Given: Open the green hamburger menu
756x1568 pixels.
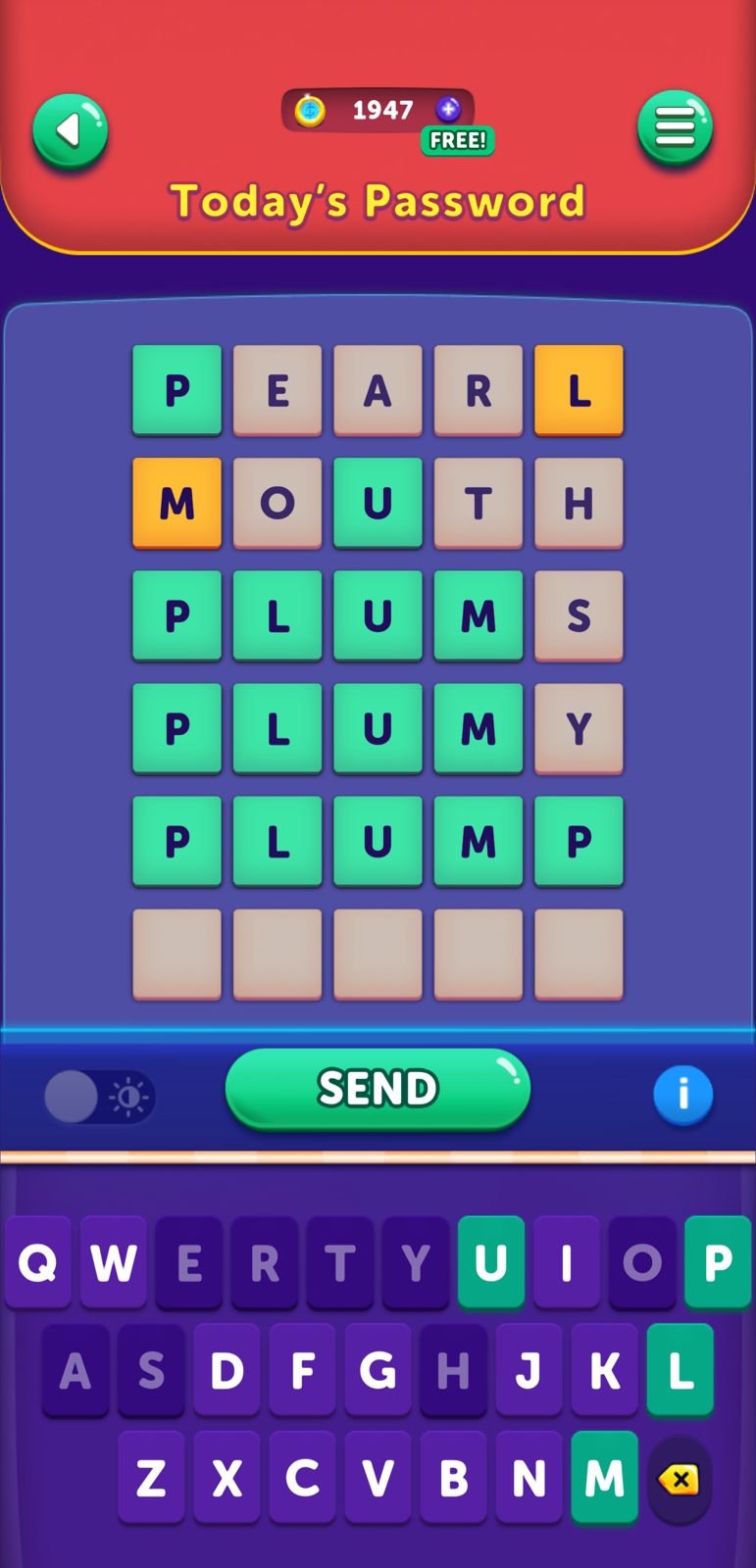Looking at the screenshot, I should point(675,127).
